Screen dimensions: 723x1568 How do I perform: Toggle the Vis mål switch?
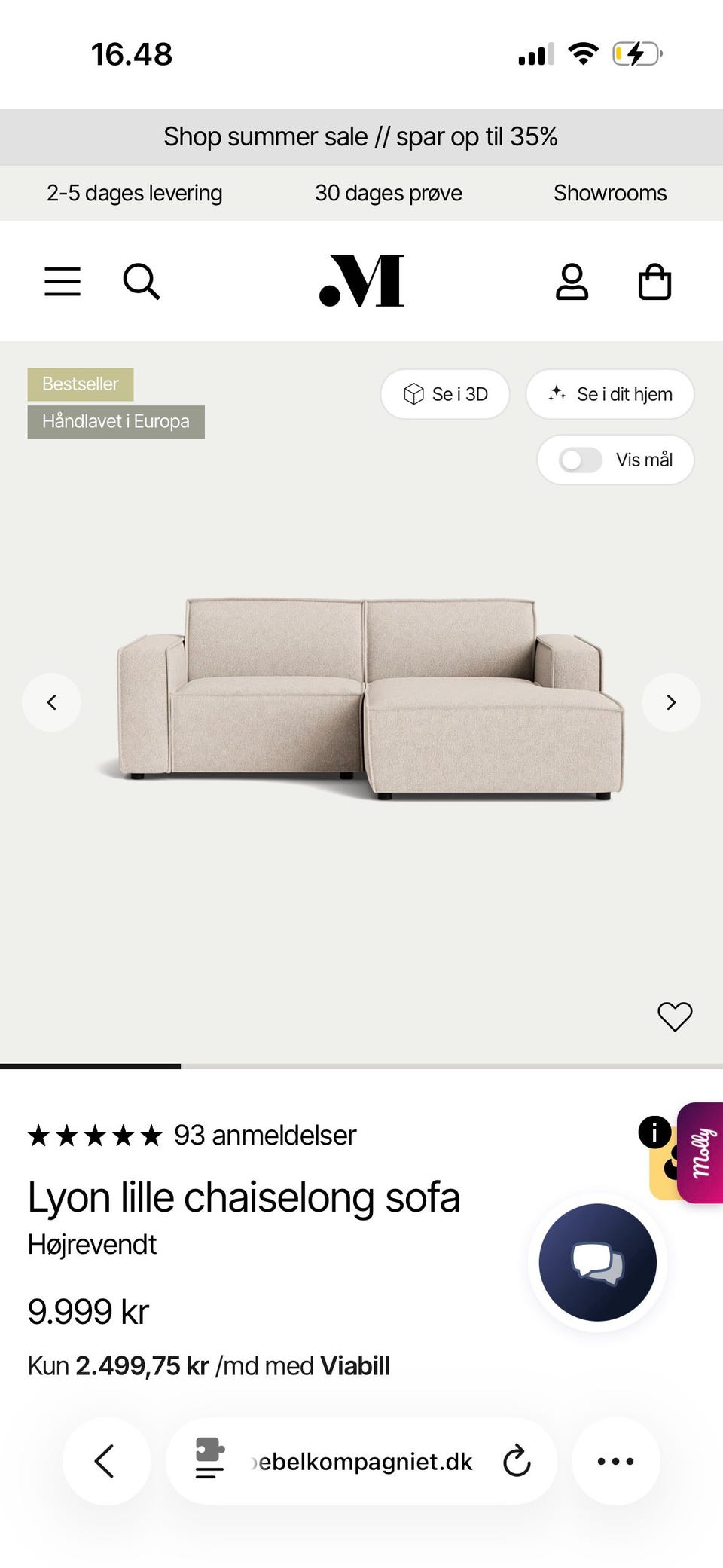[580, 460]
